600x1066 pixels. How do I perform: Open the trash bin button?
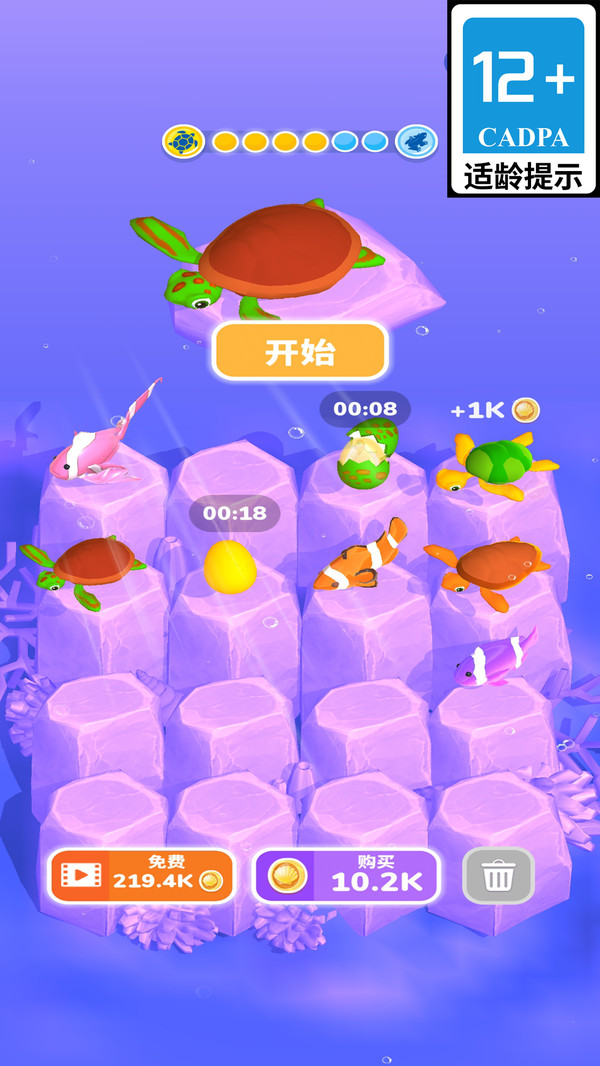[x=498, y=876]
